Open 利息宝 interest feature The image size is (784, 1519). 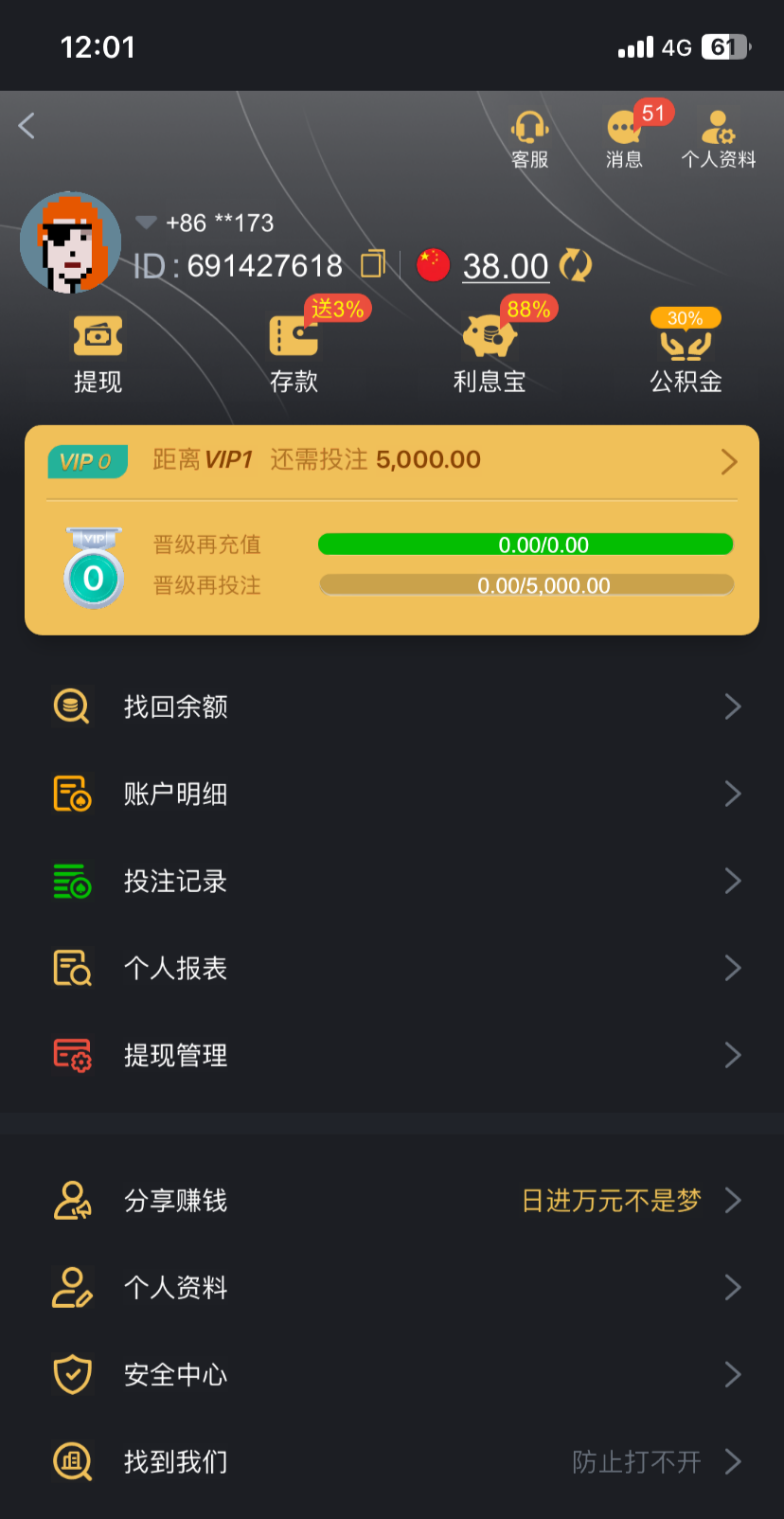(490, 354)
